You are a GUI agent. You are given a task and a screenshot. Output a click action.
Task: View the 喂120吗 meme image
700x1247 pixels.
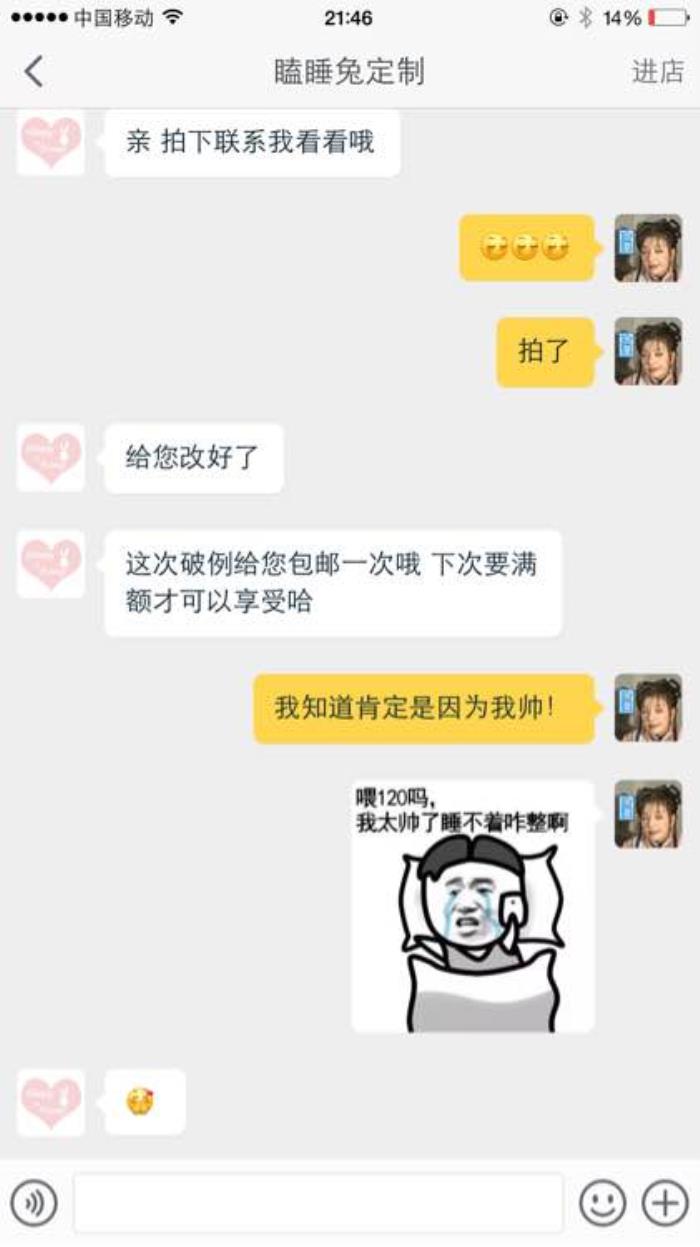click(x=473, y=907)
